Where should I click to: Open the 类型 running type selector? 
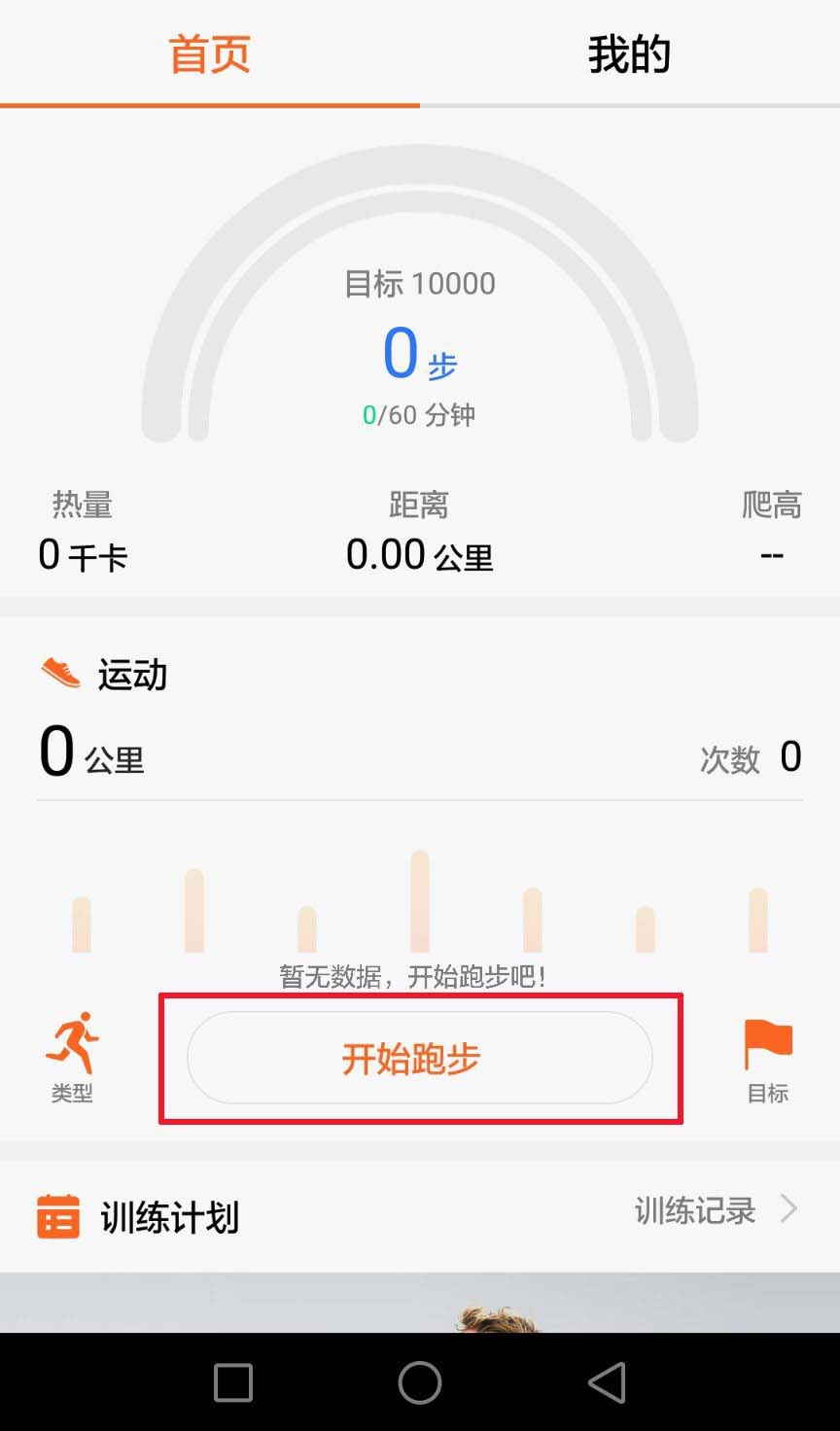(72, 1056)
